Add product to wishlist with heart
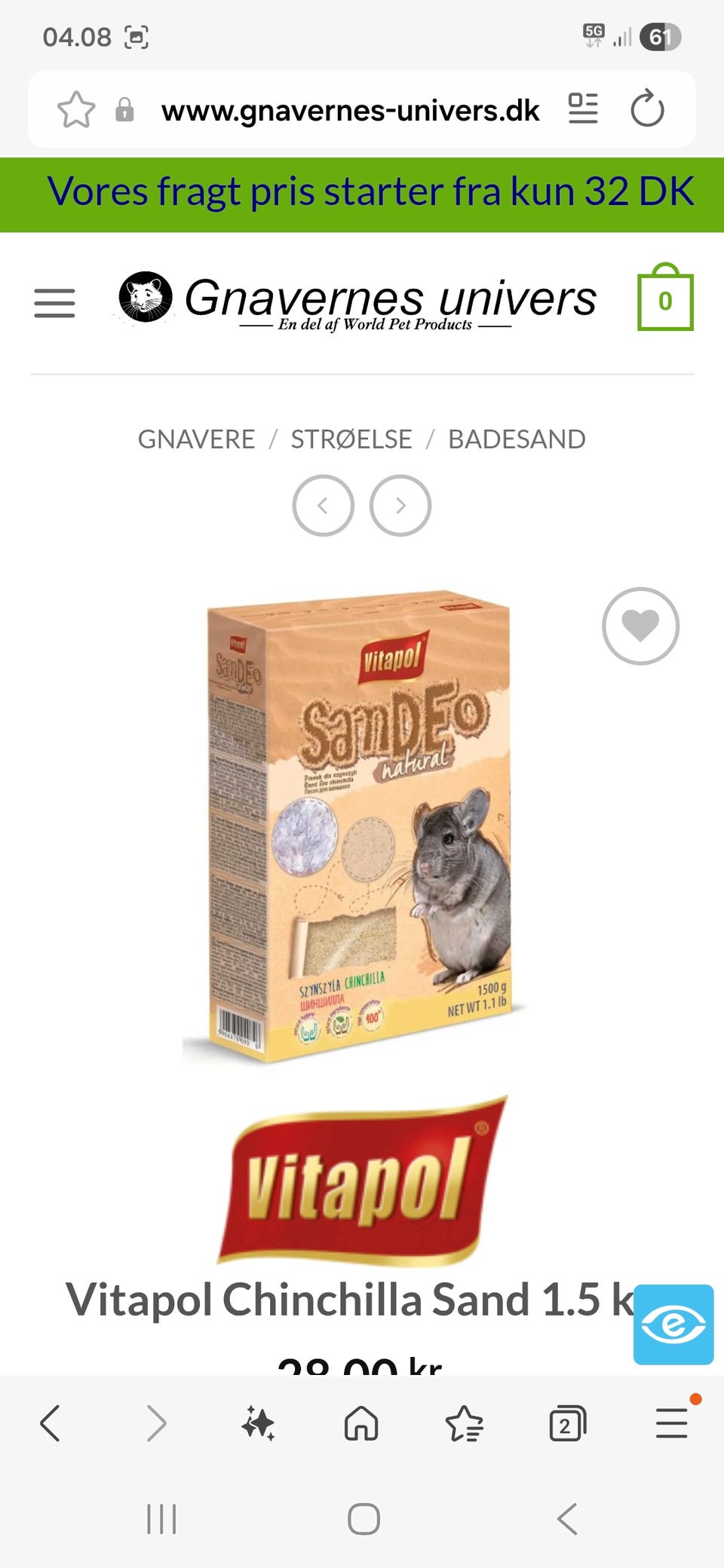The height and width of the screenshot is (1568, 724). click(x=640, y=626)
